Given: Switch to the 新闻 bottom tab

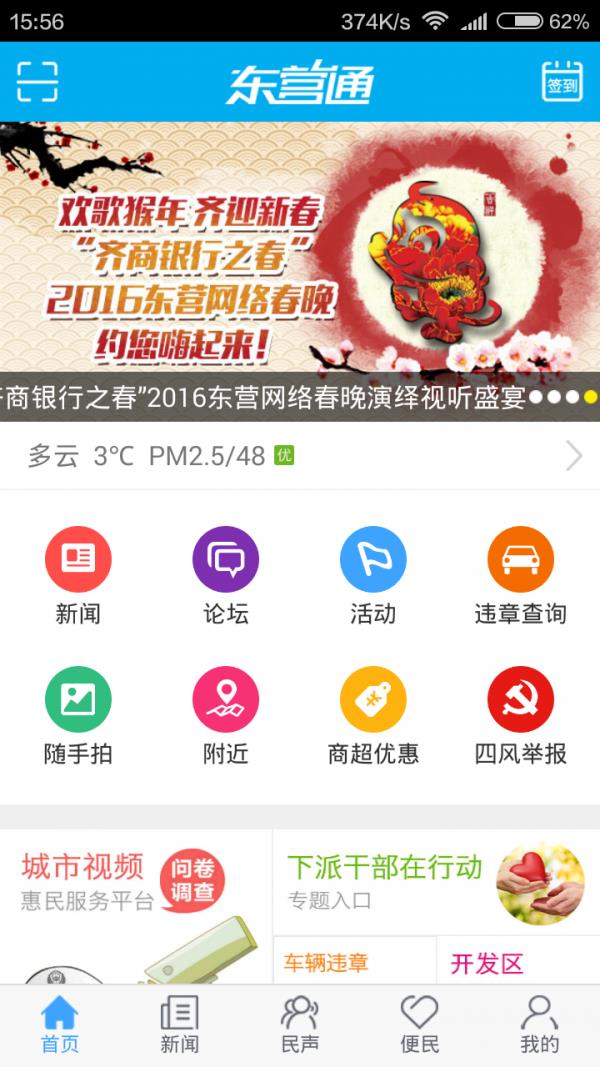Looking at the screenshot, I should click(180, 1025).
